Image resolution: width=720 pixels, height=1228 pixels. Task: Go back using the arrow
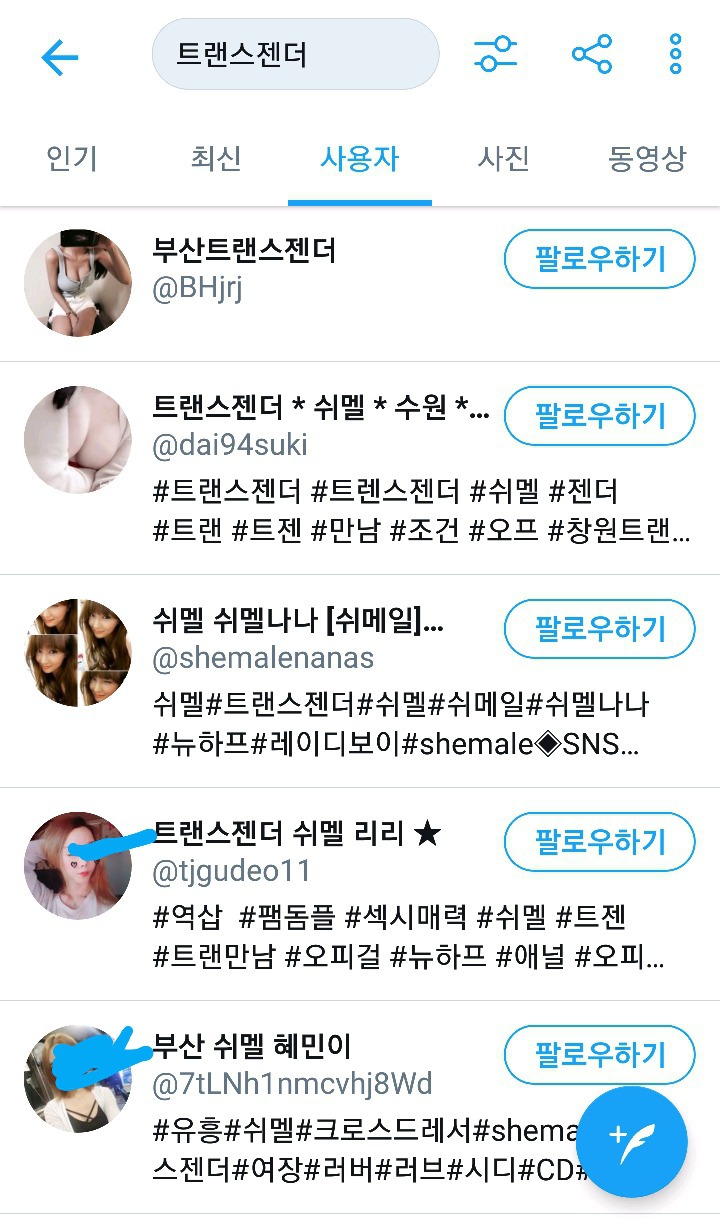59,56
